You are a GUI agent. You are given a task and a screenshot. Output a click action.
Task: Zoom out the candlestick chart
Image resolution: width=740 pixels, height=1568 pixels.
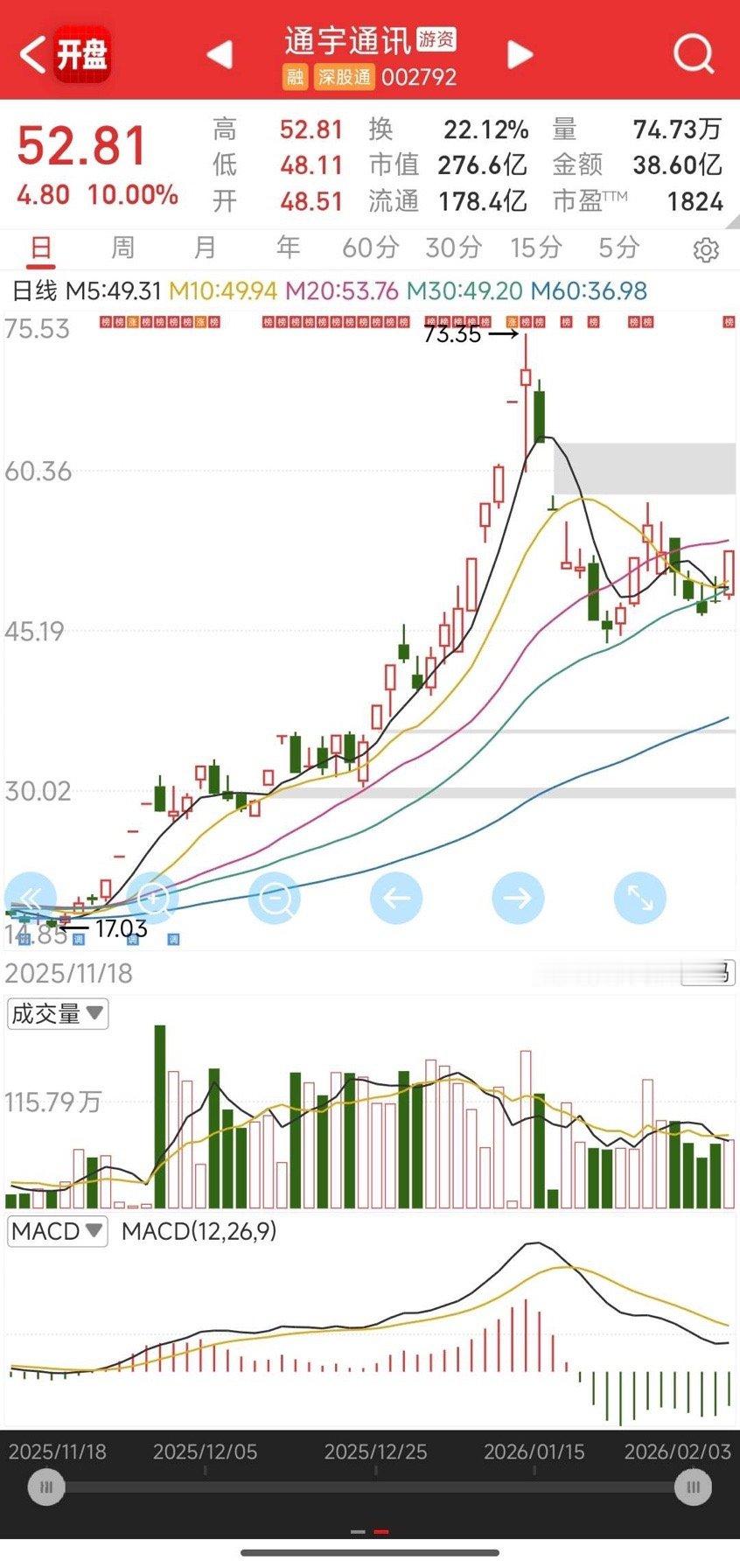275,898
